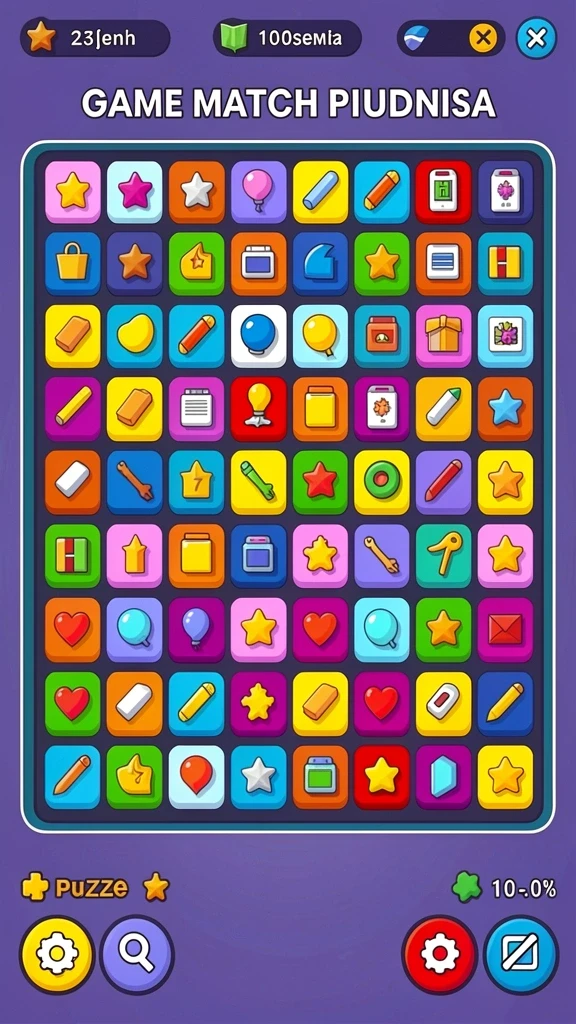Select the blue star on the orange tile
The width and height of the screenshot is (576, 1024).
pos(505,408)
